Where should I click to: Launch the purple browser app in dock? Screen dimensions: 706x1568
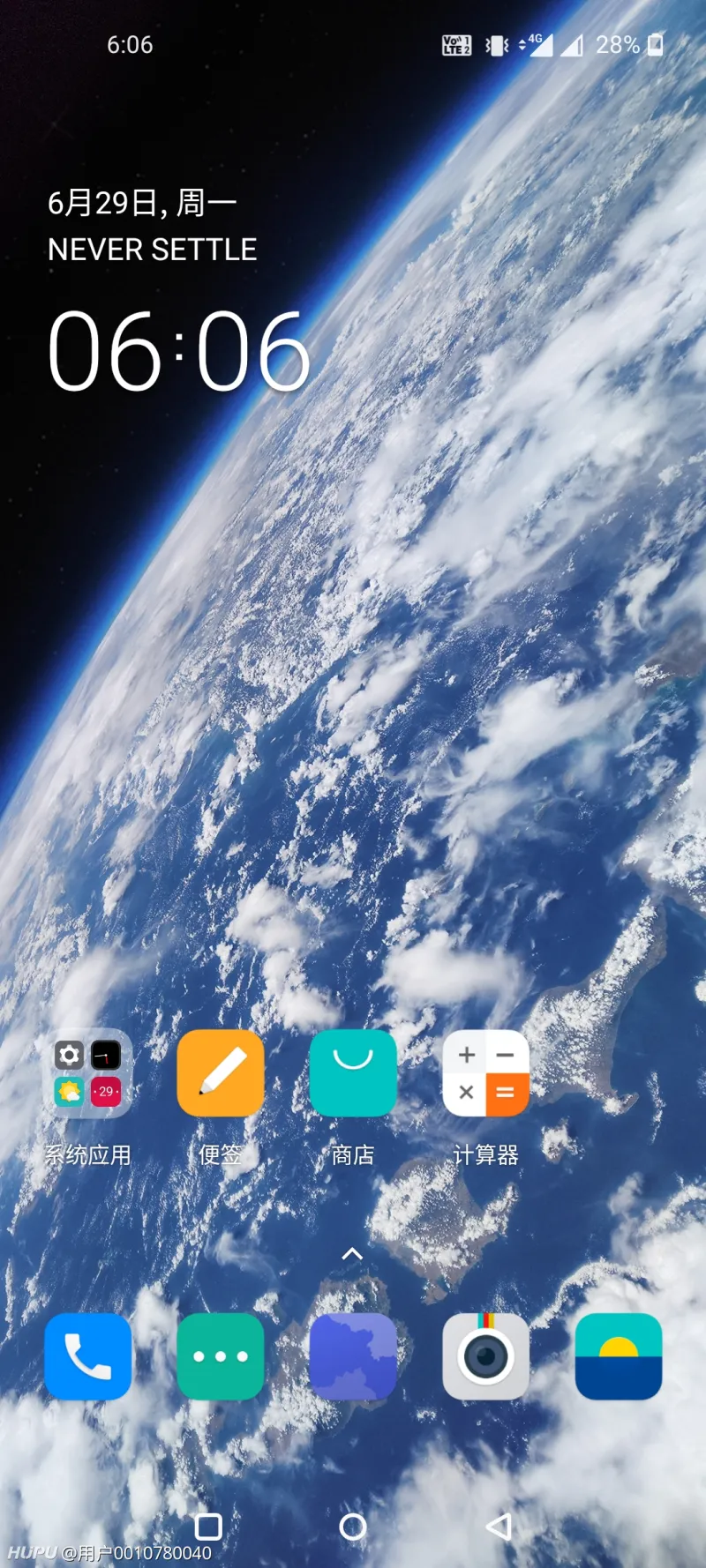coord(353,1356)
